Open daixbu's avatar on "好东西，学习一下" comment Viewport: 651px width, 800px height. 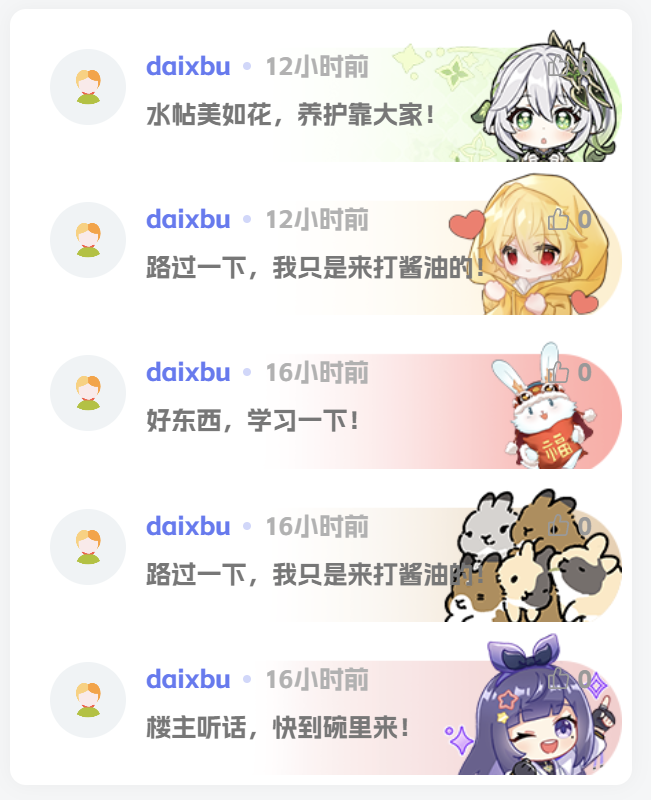coord(88,393)
